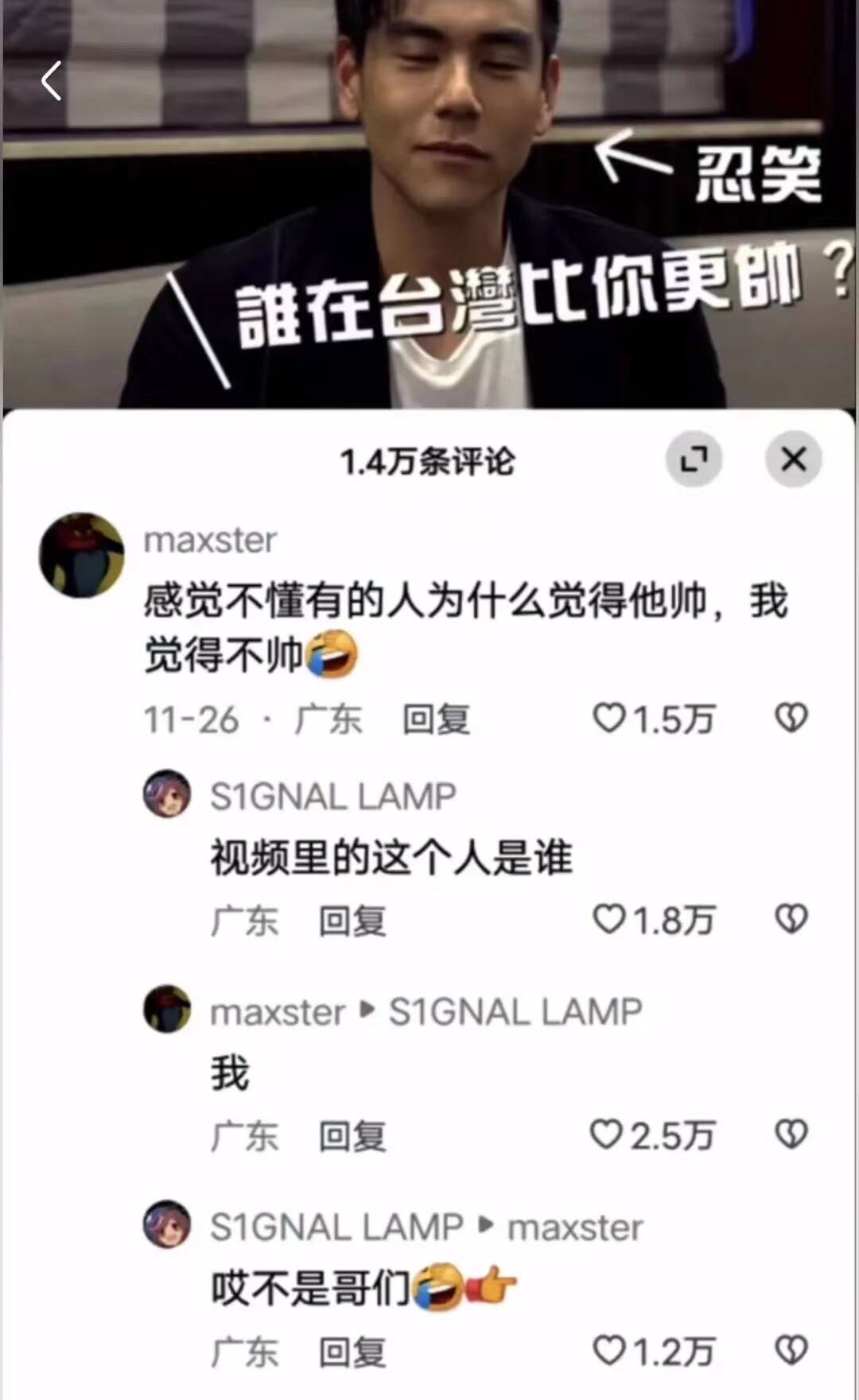Open S1GNAL LAMP's profile from 视频里的这个人是谁 comment
This screenshot has width=859, height=1400.
click(x=167, y=793)
